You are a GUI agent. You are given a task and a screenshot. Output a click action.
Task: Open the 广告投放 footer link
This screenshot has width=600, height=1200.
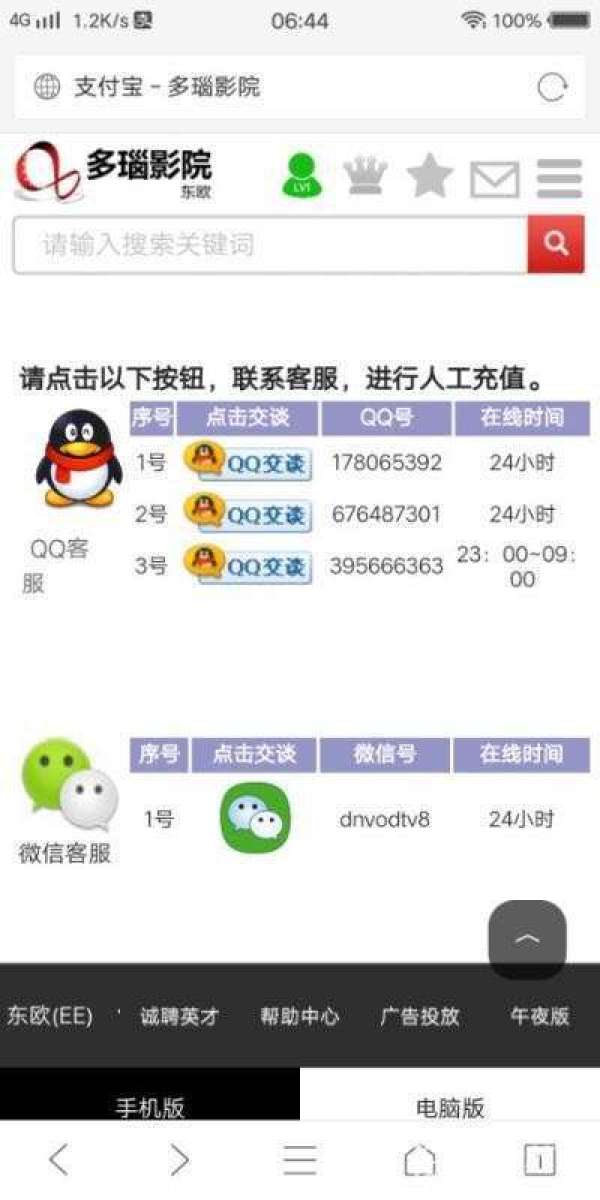pos(419,1017)
